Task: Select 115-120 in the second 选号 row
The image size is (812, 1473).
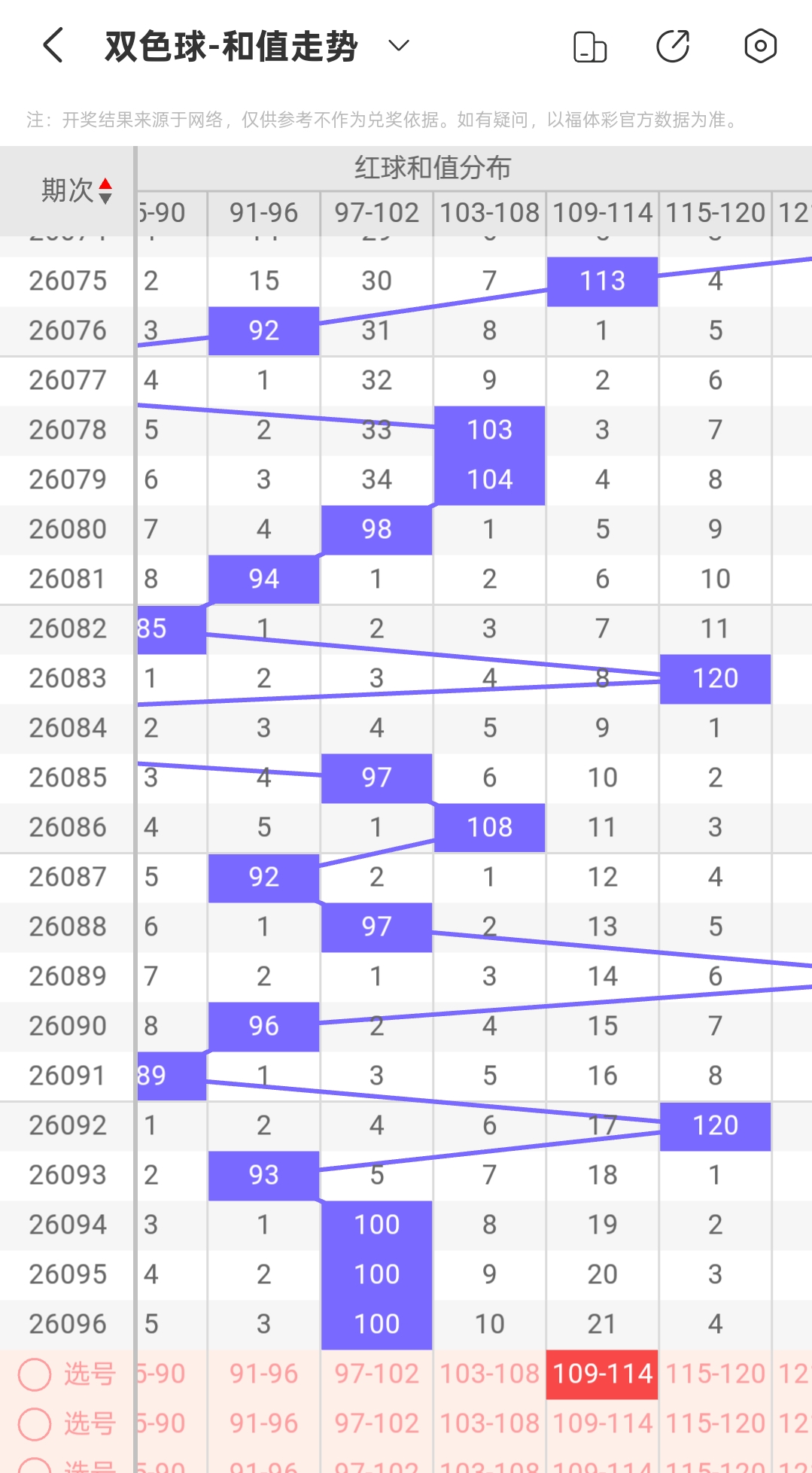Action: (x=715, y=1424)
